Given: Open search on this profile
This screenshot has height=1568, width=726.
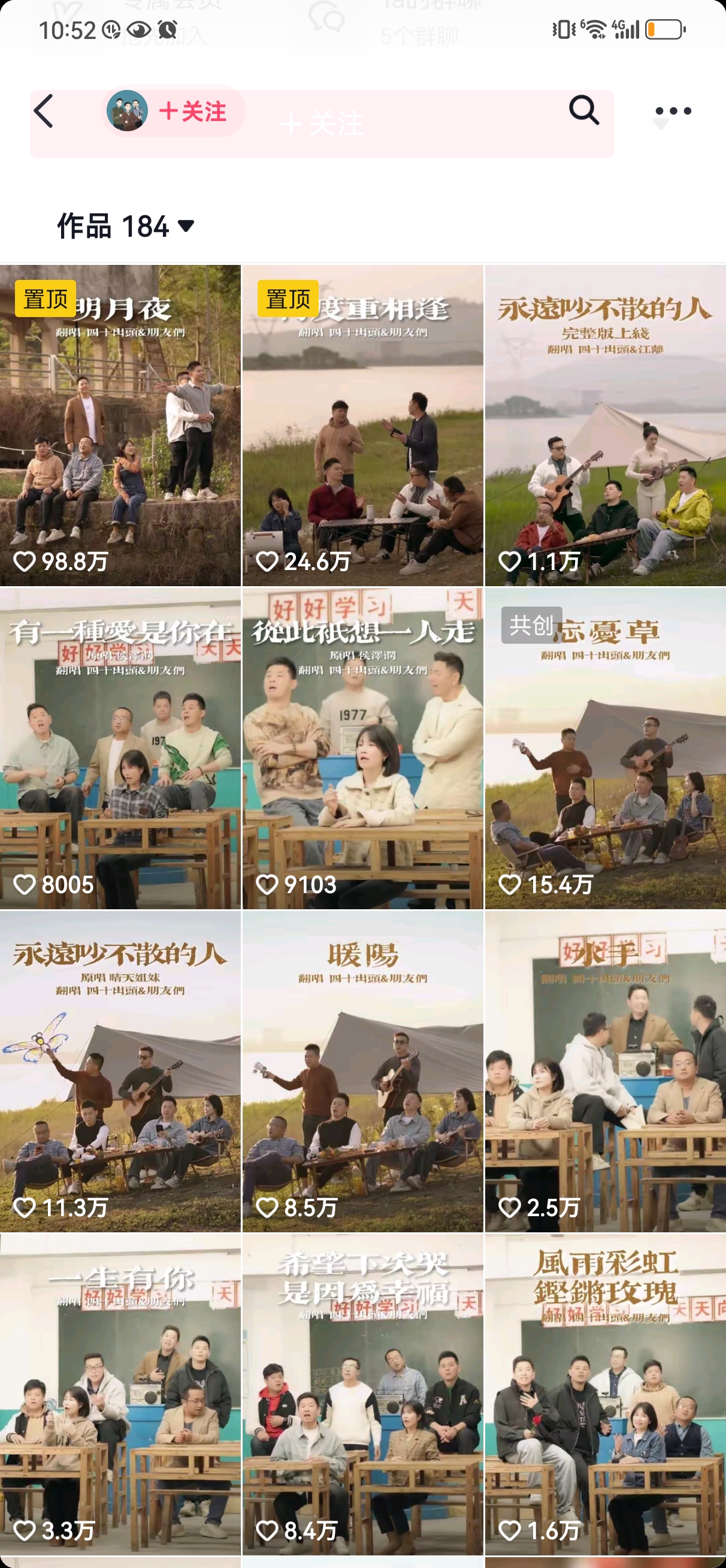Looking at the screenshot, I should (x=583, y=110).
